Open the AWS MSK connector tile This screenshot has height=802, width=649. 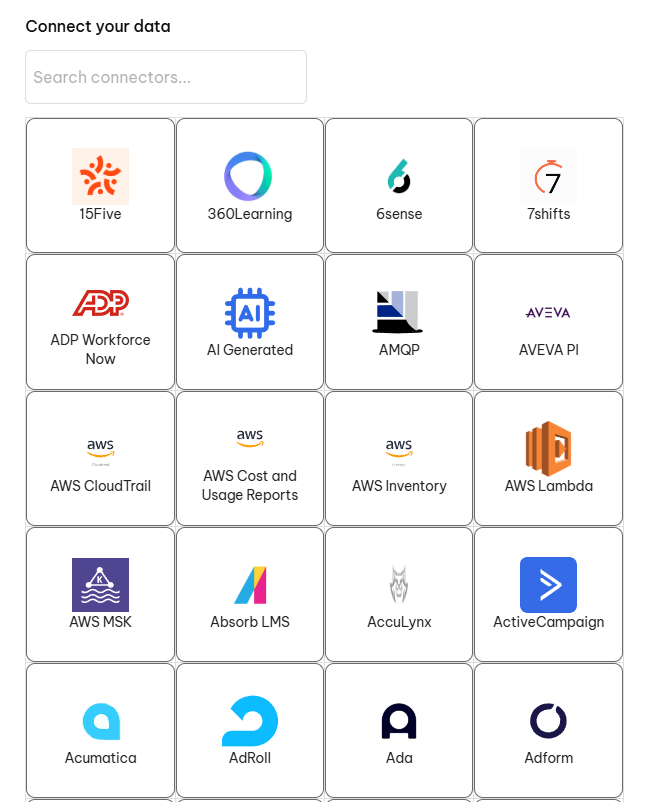pos(100,594)
